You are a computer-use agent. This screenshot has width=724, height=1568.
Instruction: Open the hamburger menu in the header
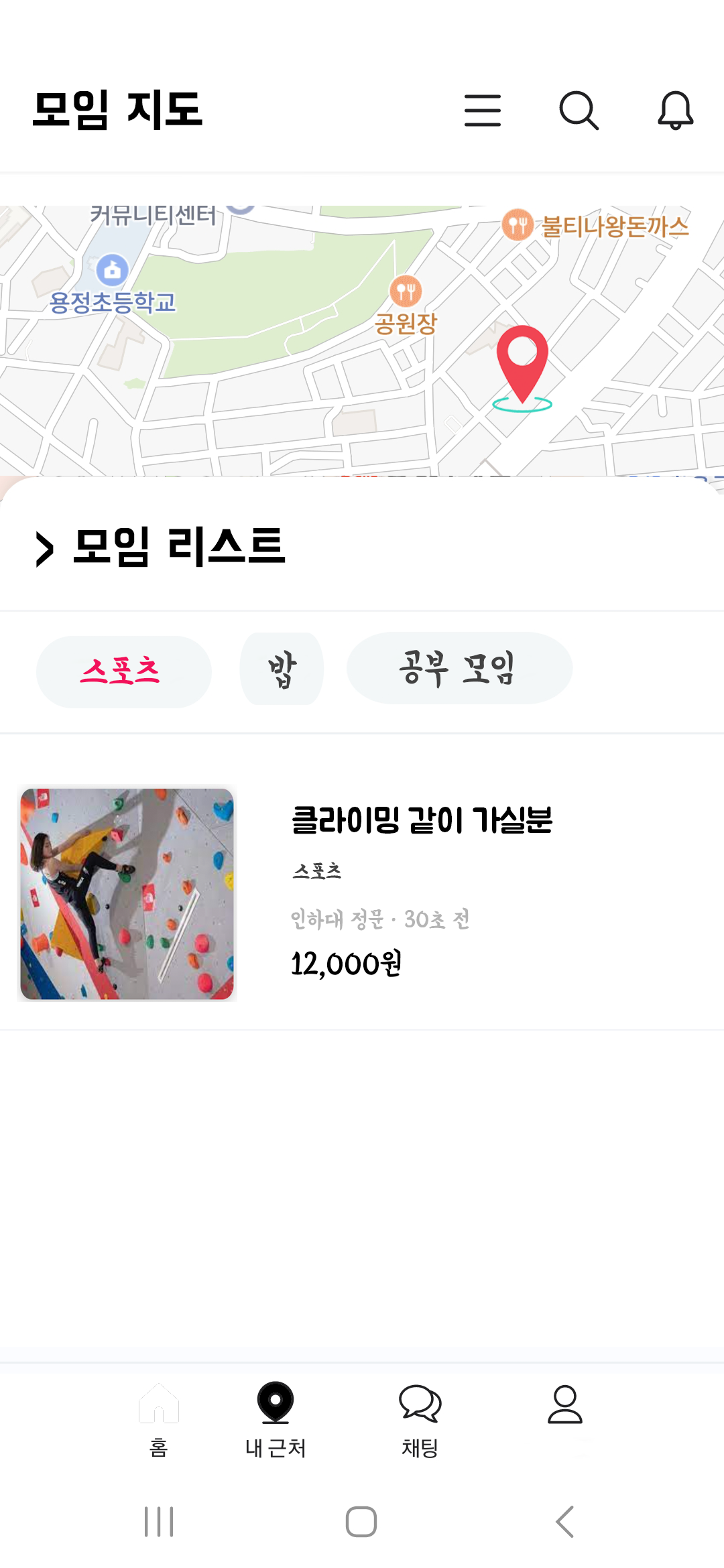click(483, 111)
